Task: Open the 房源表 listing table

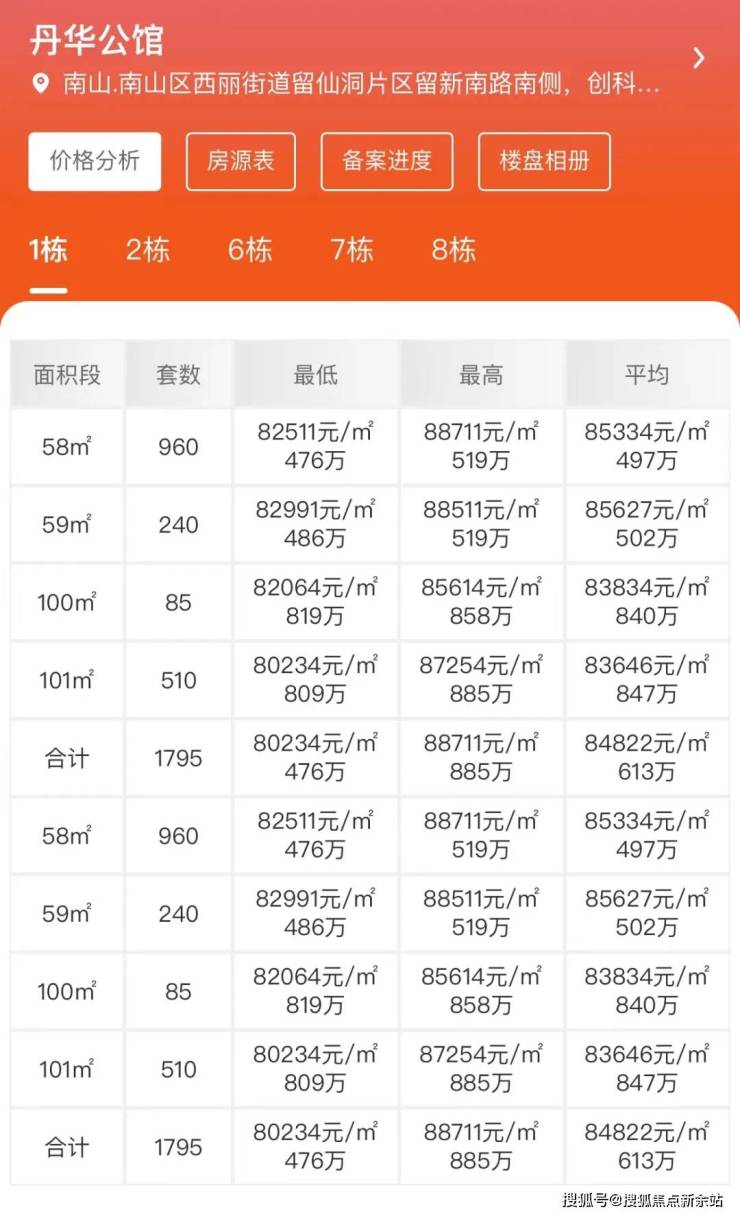Action: (x=240, y=161)
